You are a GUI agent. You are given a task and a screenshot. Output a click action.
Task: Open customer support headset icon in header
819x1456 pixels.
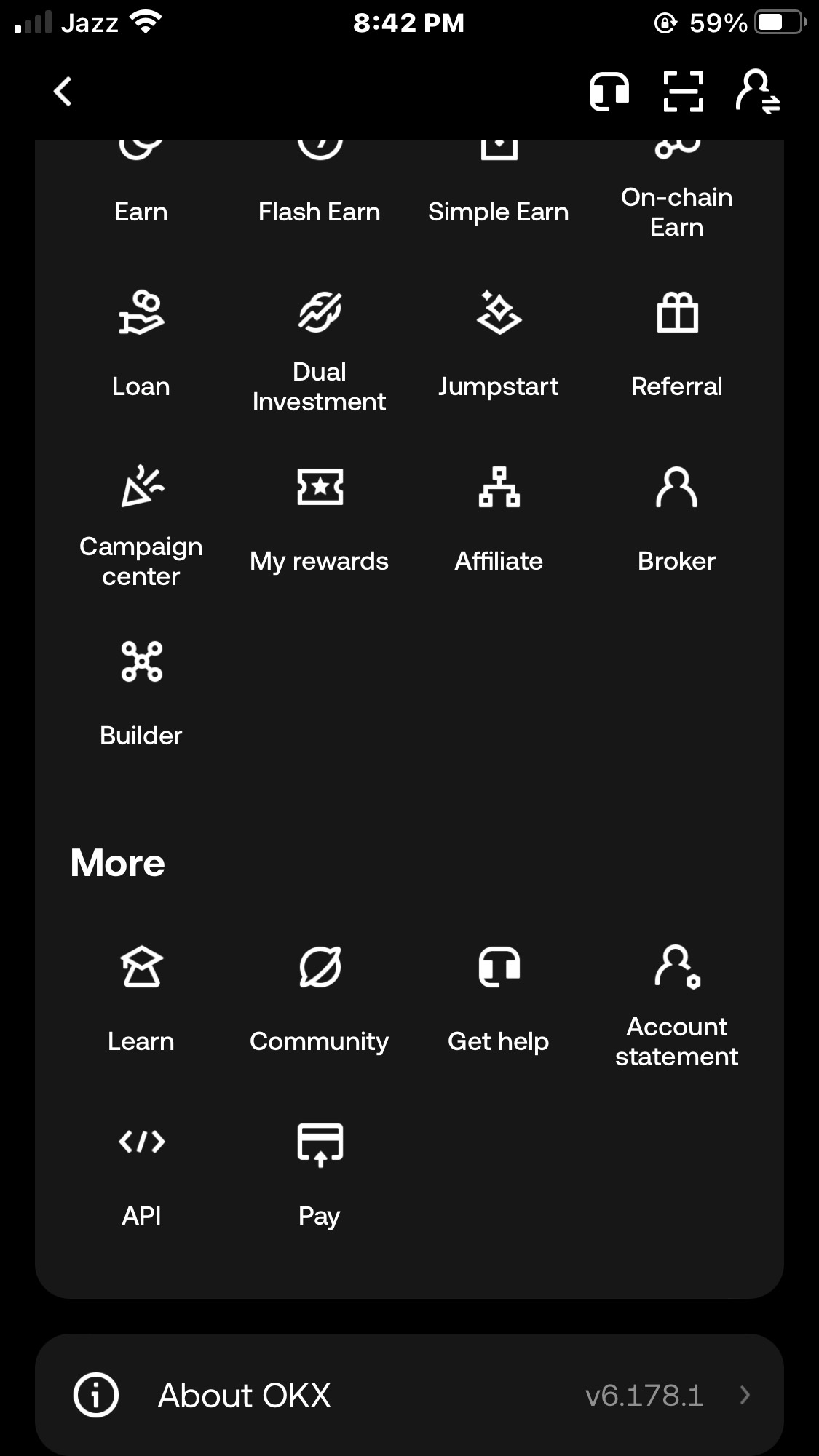pyautogui.click(x=609, y=92)
